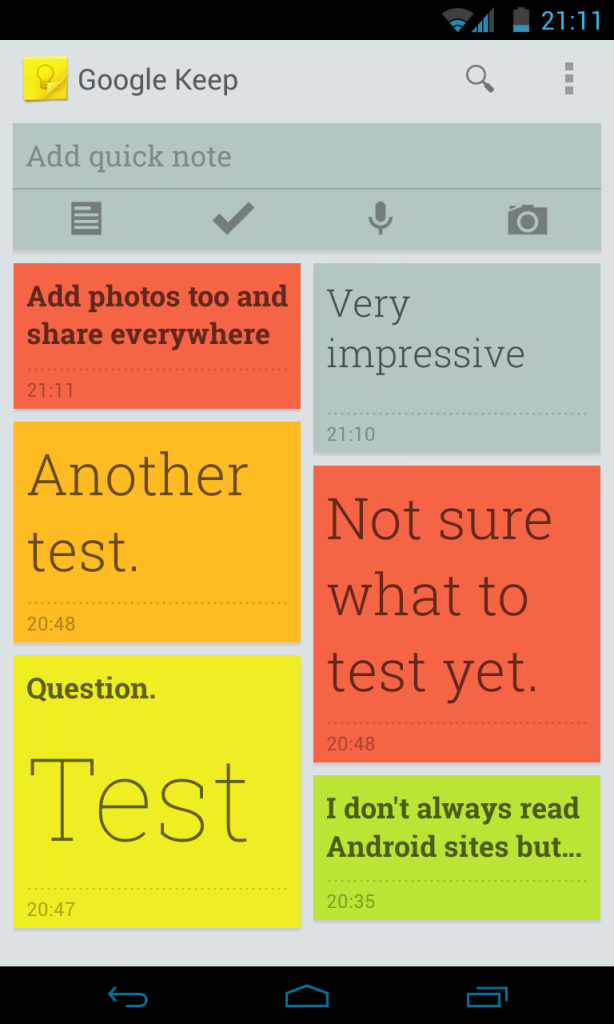The image size is (614, 1024).
Task: Open the search magnifier icon
Action: click(480, 79)
